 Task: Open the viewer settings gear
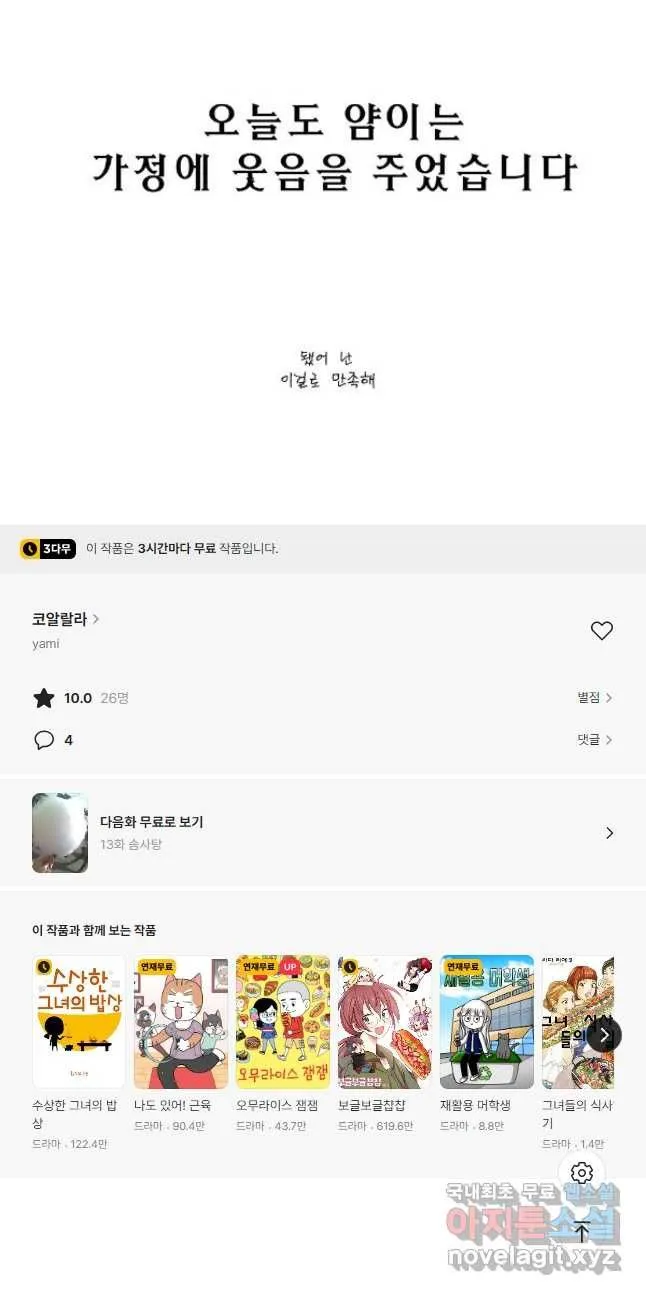[x=582, y=1173]
